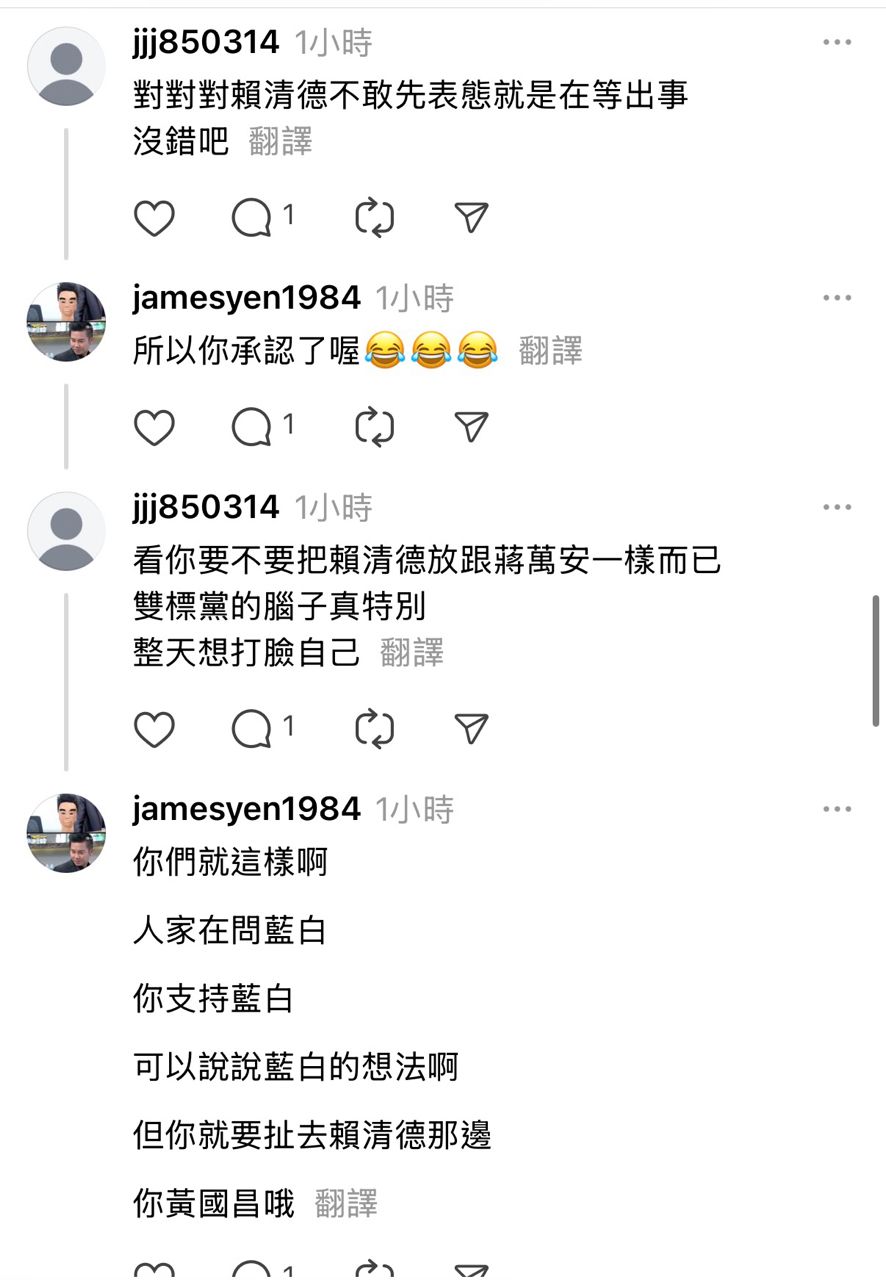Translate the comment 所以你承認了喔
This screenshot has width=886, height=1280.
(550, 352)
